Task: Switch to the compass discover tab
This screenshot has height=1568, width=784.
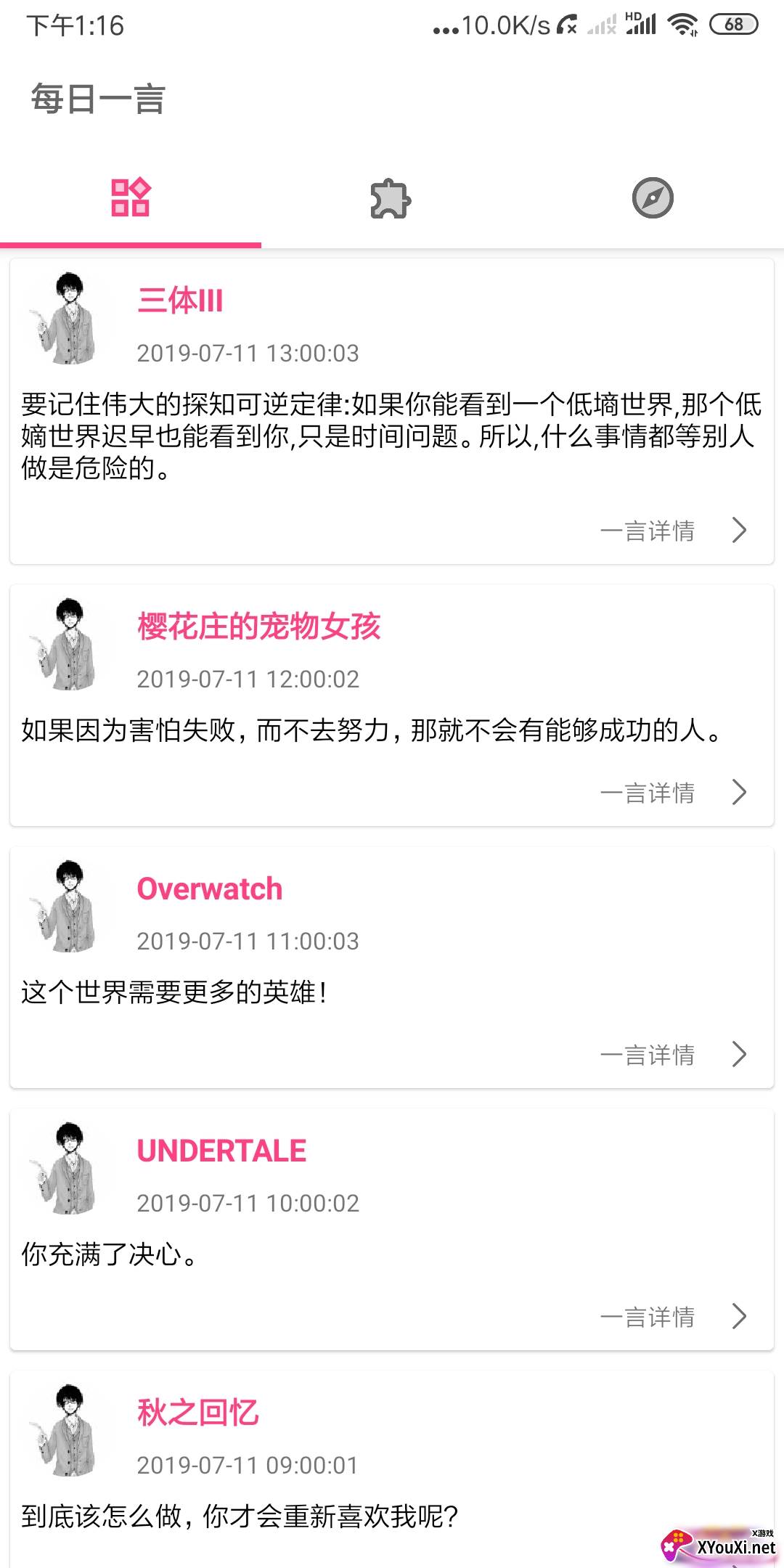Action: [x=653, y=198]
